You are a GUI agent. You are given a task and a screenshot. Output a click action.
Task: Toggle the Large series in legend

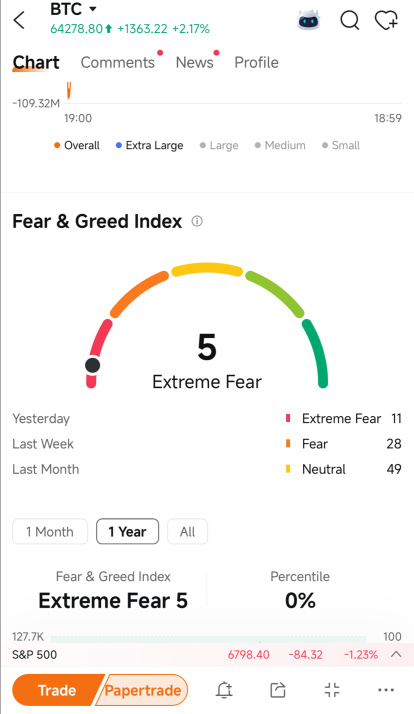pyautogui.click(x=219, y=145)
